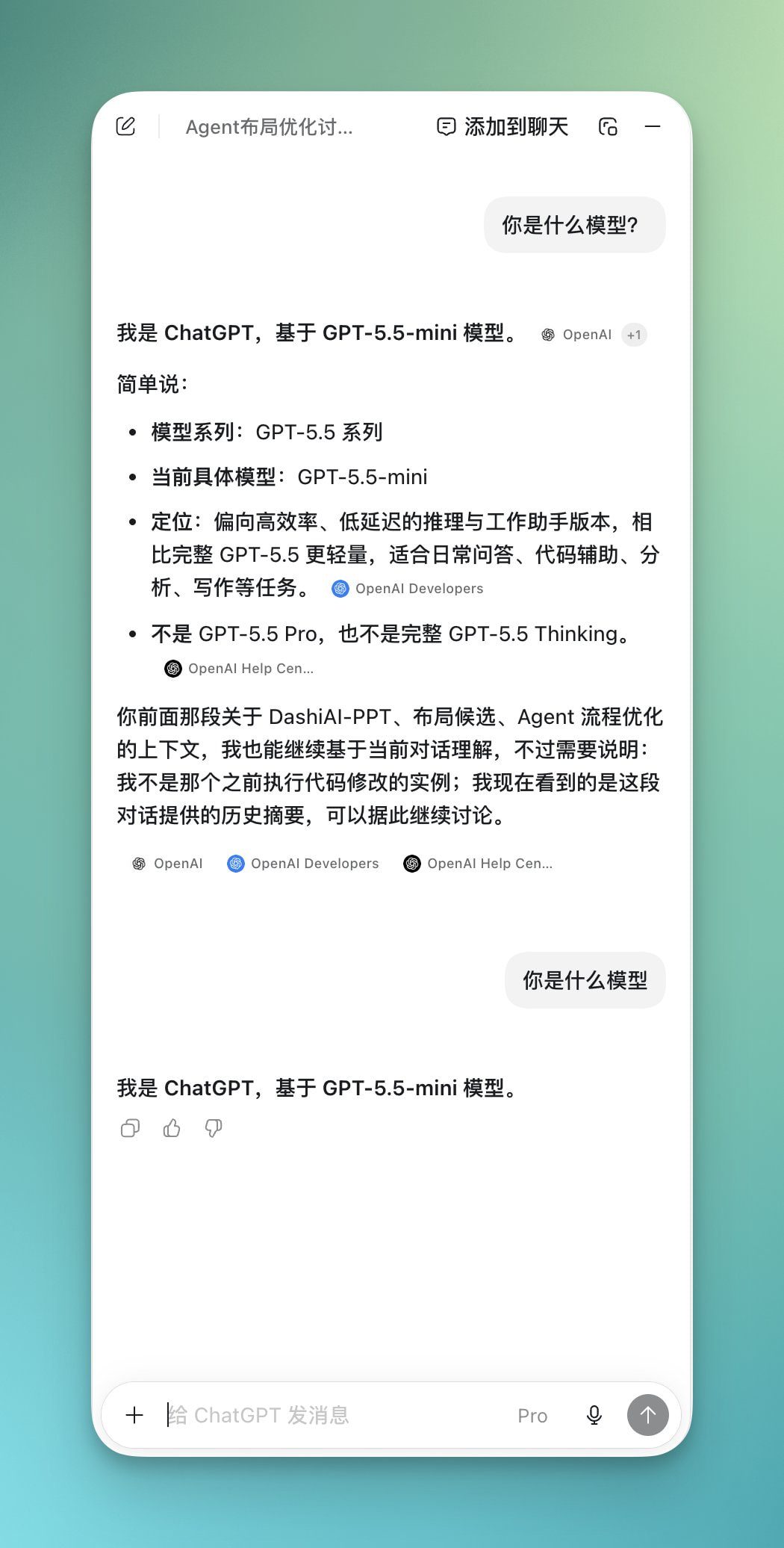Open the plus attachment menu

[134, 1415]
